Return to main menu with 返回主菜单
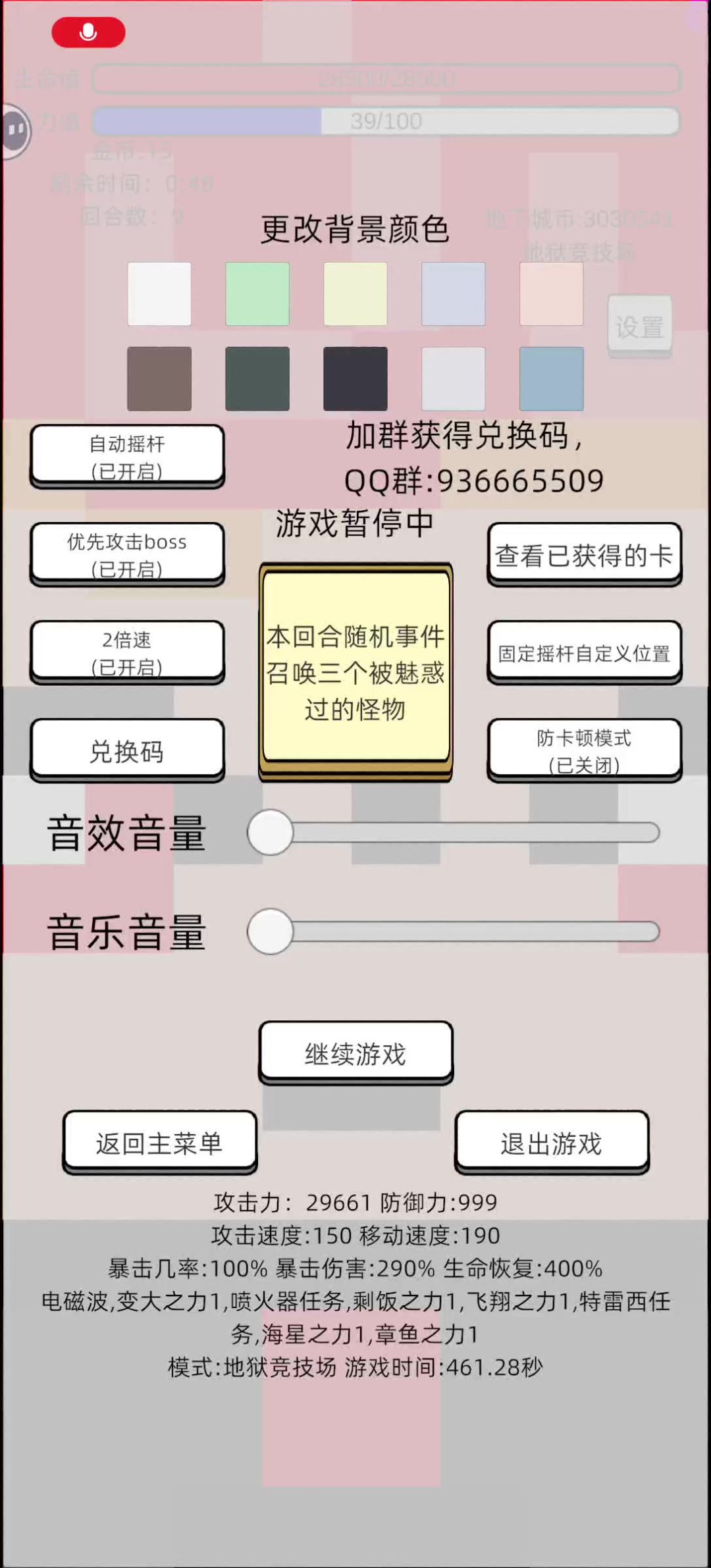Screen dimensions: 711x1568 pyautogui.click(x=159, y=1142)
